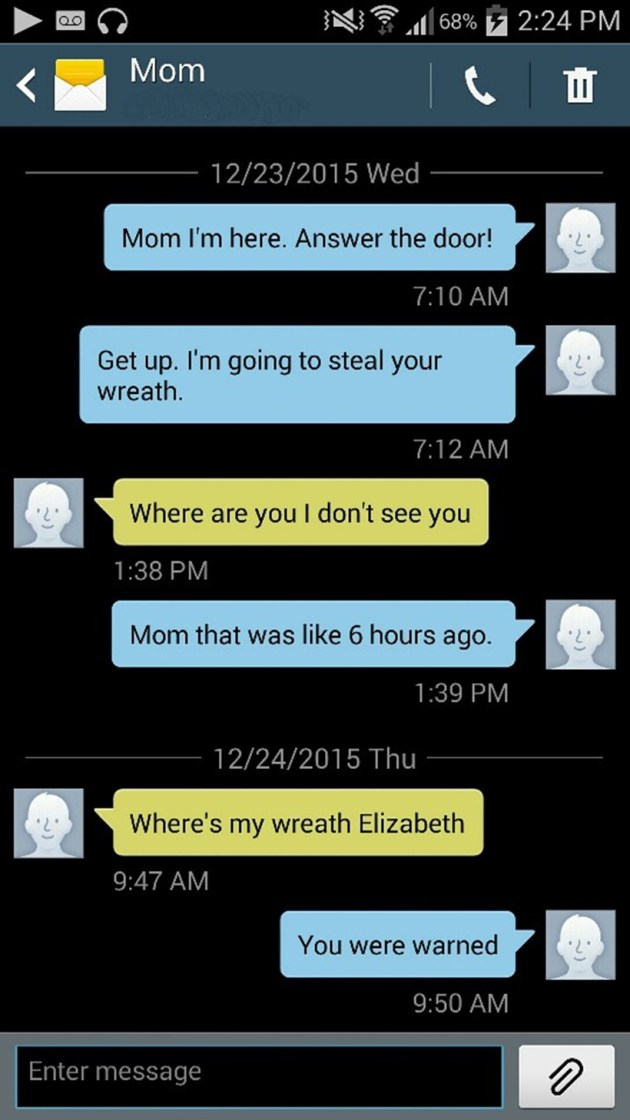This screenshot has width=630, height=1120.
Task: Open Mom's avatar beside 'Where are you' message
Action: pos(48,513)
